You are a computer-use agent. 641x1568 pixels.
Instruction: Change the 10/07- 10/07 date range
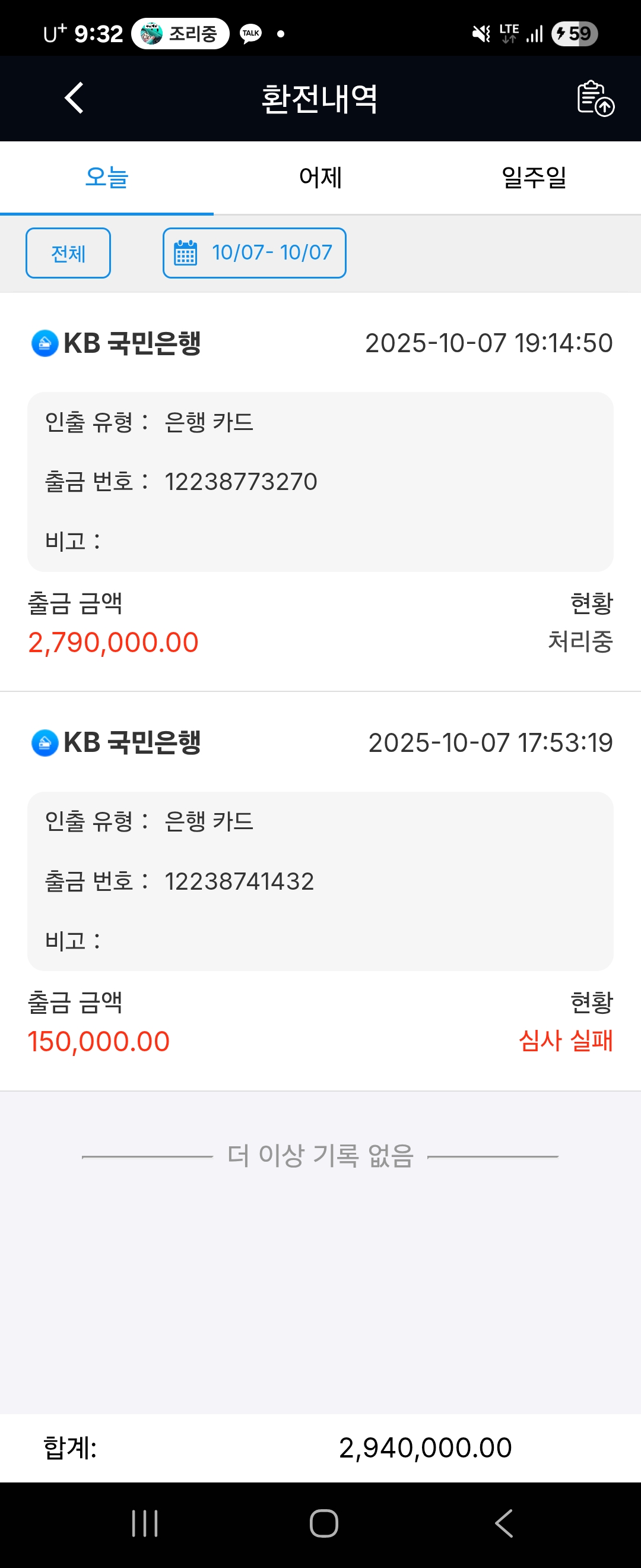[254, 253]
